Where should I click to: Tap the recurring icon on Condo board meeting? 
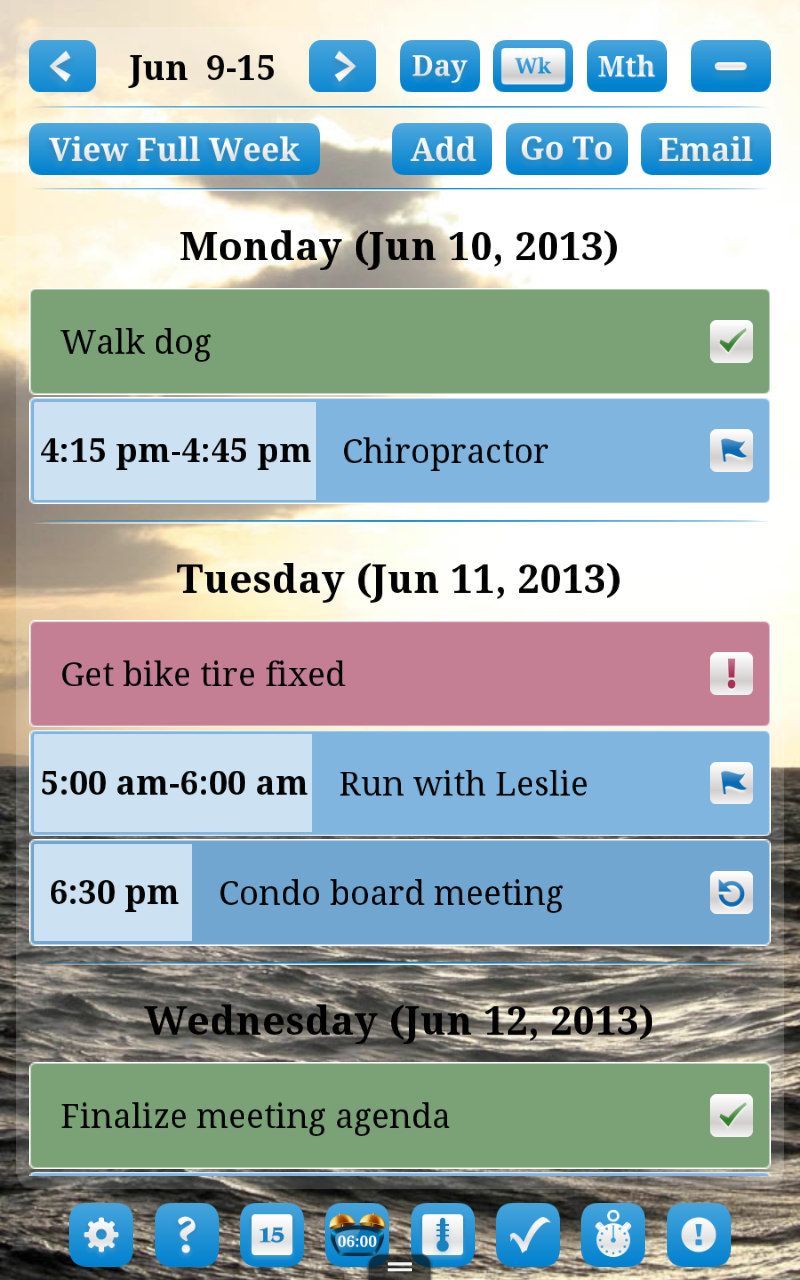(x=731, y=892)
